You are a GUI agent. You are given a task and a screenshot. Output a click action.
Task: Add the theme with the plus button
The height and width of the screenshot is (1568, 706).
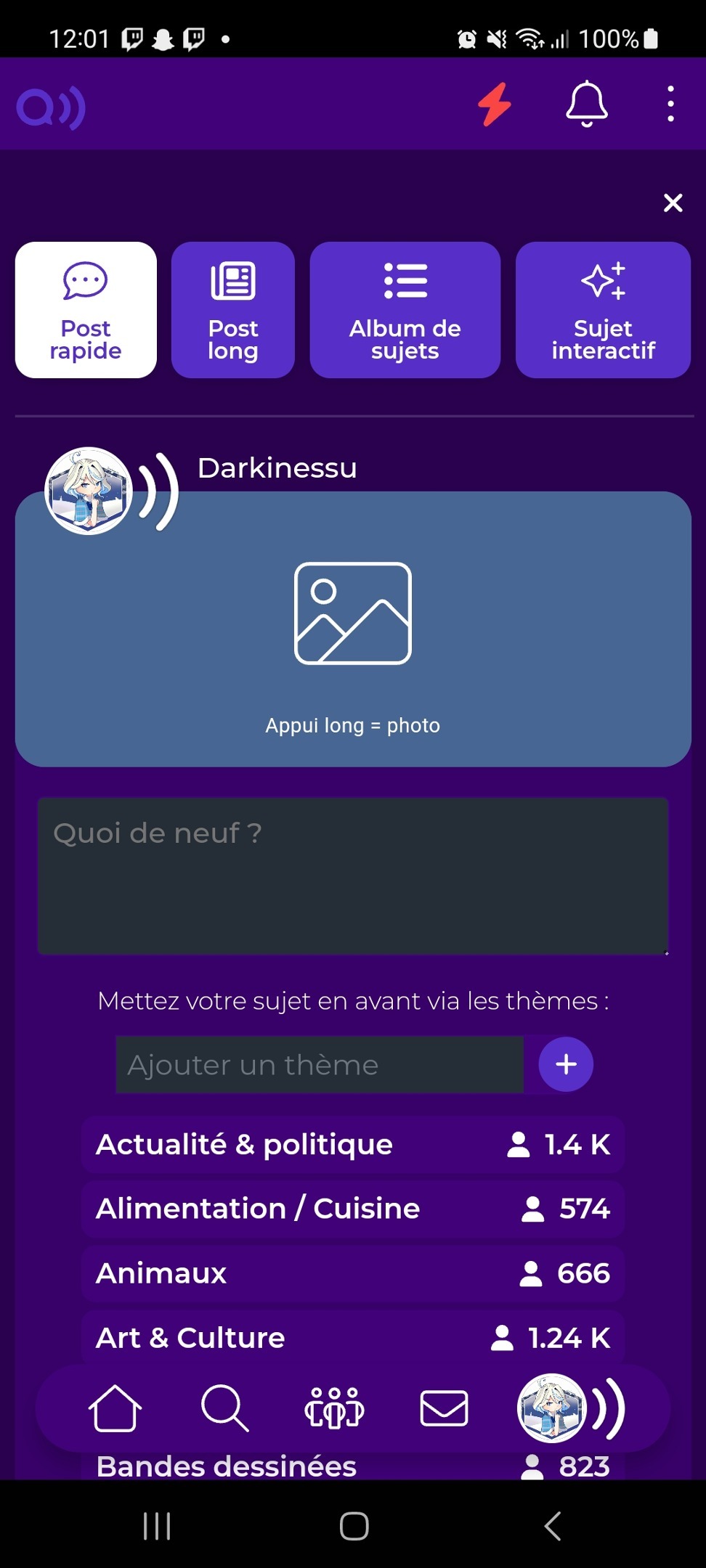pos(566,1065)
